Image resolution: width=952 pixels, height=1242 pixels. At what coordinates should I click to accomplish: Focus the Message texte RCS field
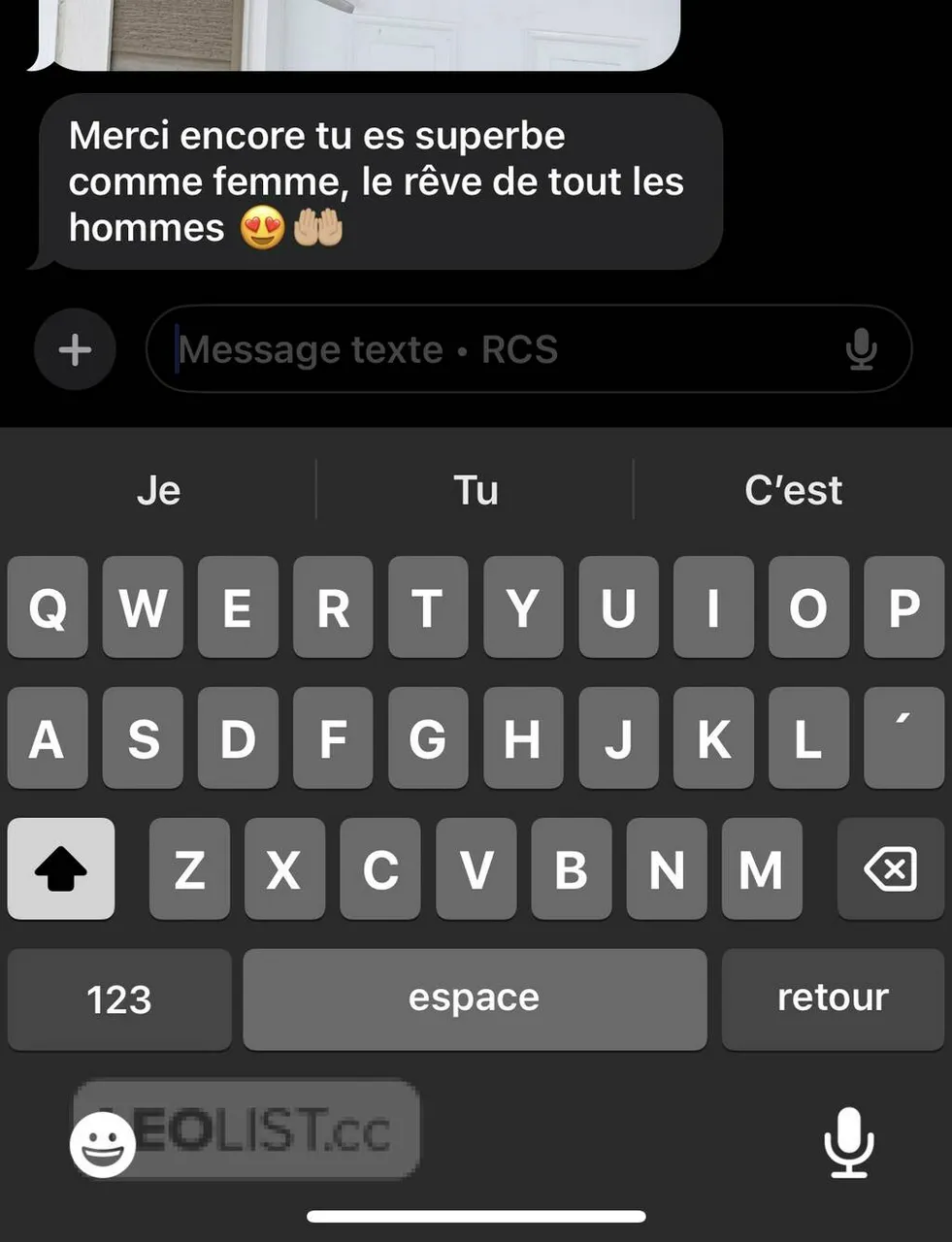pyautogui.click(x=485, y=349)
